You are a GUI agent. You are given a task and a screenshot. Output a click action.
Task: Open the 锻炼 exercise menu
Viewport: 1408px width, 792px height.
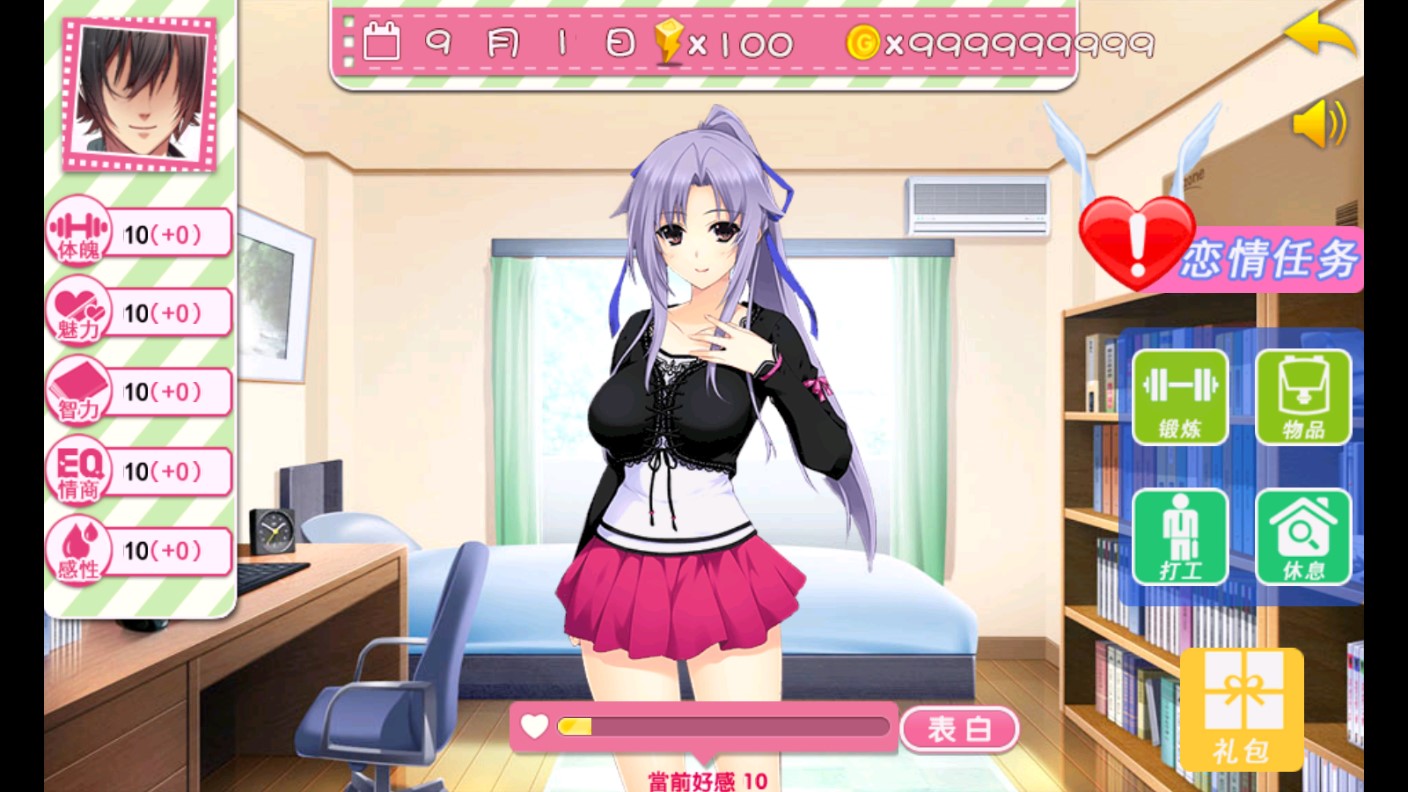[x=1180, y=397]
